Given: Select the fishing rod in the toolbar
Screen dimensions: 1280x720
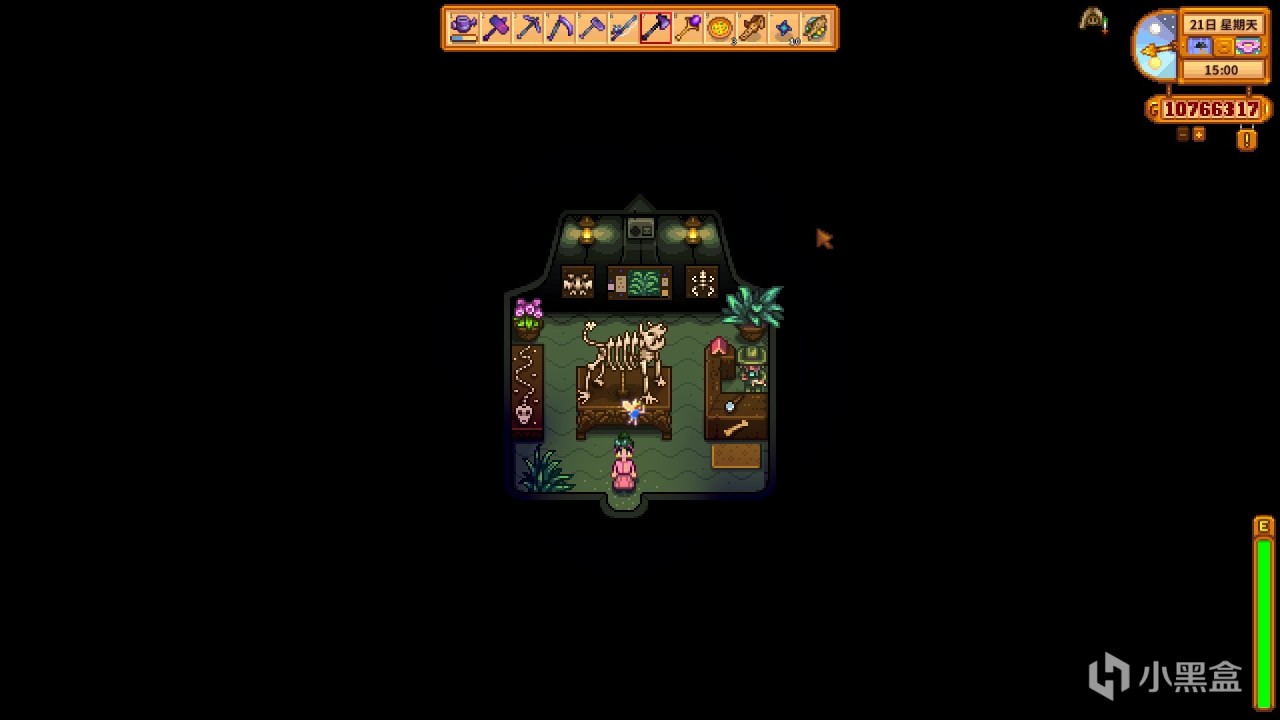Looking at the screenshot, I should point(624,28).
